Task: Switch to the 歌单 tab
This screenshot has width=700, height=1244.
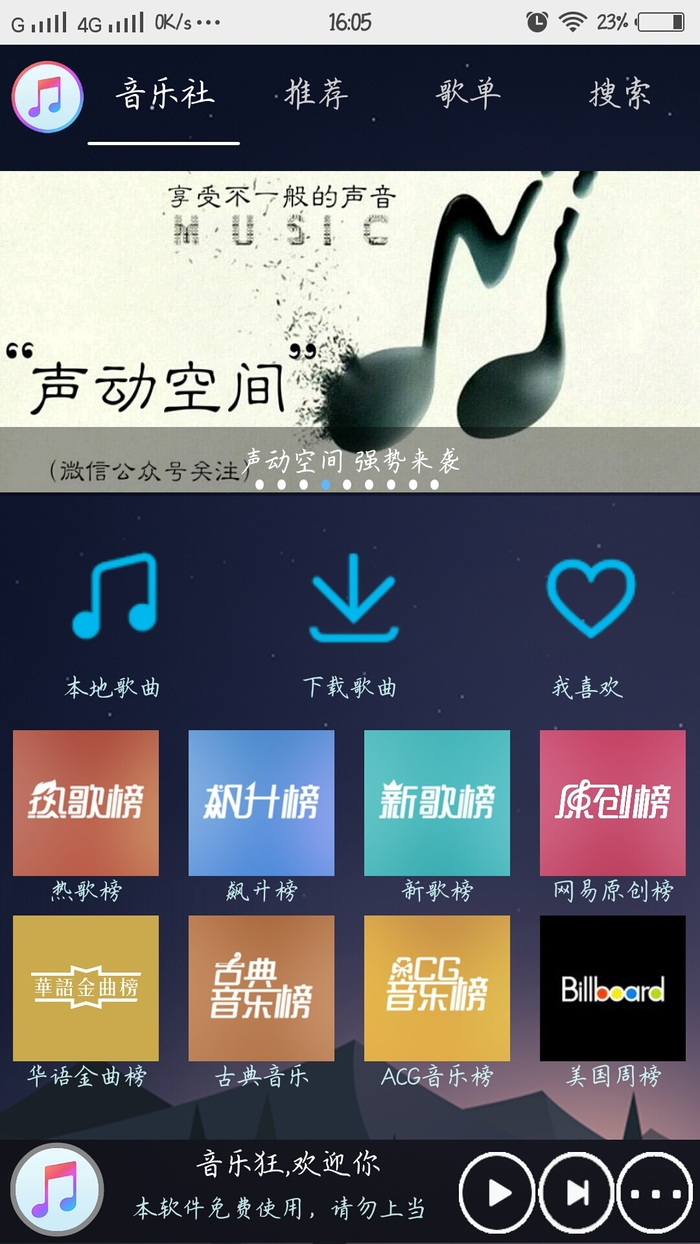Action: [468, 95]
